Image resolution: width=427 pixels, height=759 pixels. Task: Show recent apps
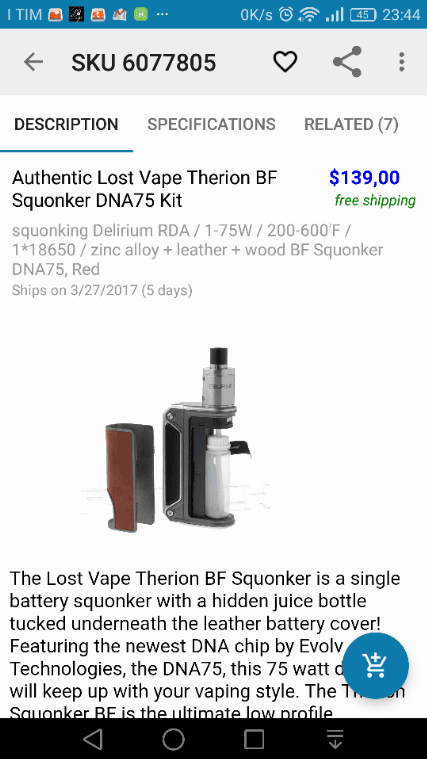(254, 739)
